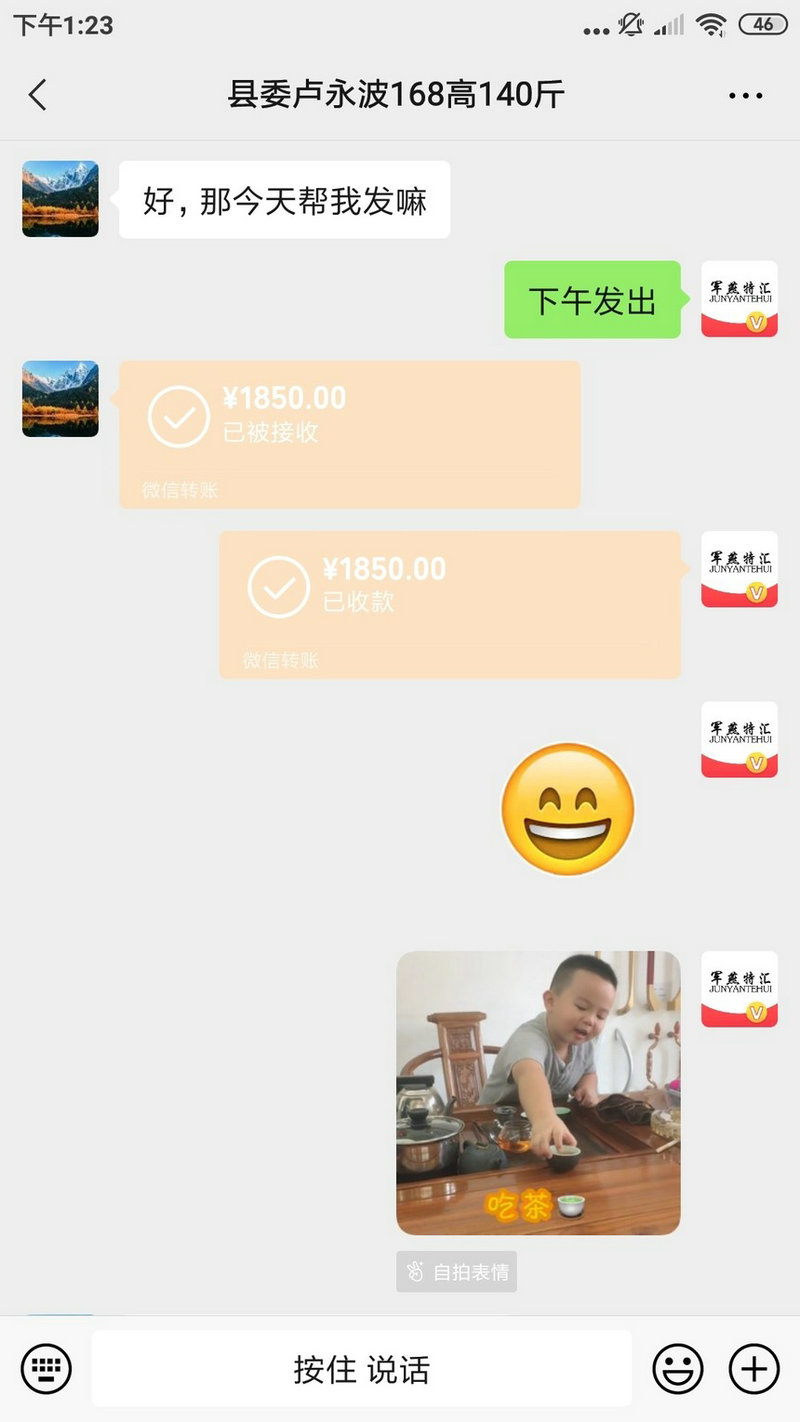
Task: Open the ¥1850.00 已被接收 transfer card
Action: 349,434
